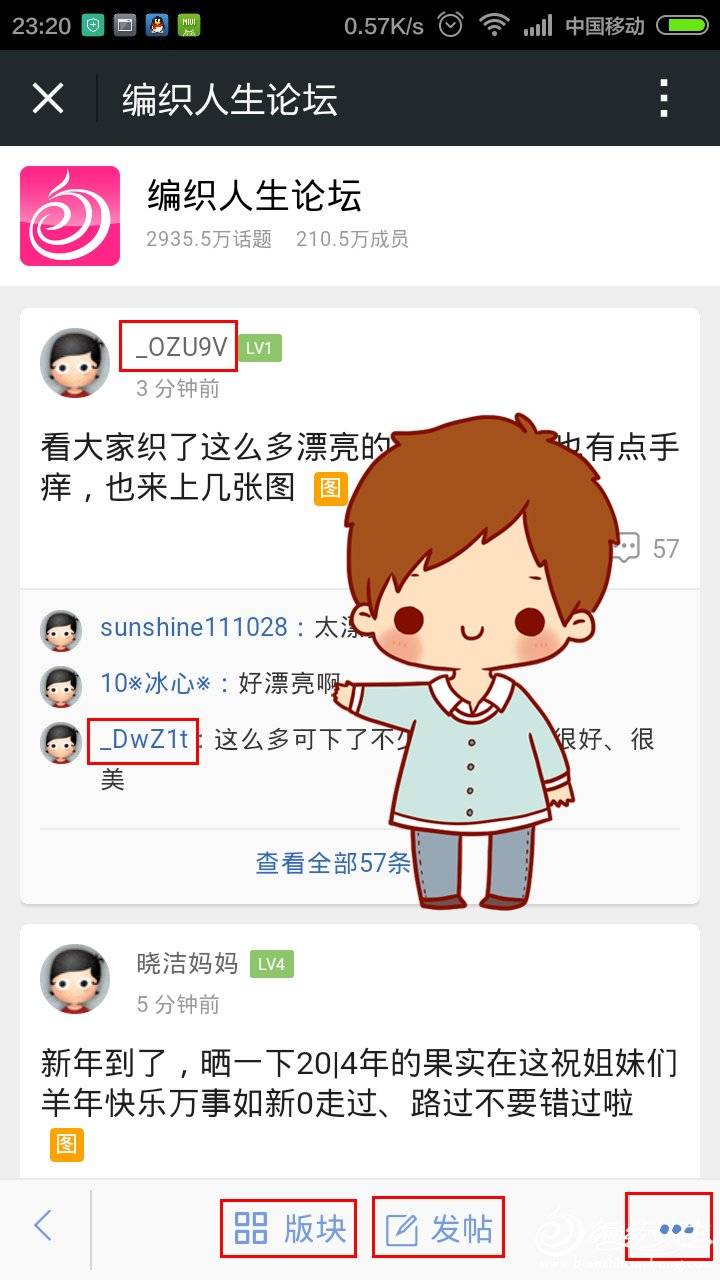Viewport: 720px width, 1280px height.
Task: Open 晓洁妈妈's user profile
Action: click(186, 963)
